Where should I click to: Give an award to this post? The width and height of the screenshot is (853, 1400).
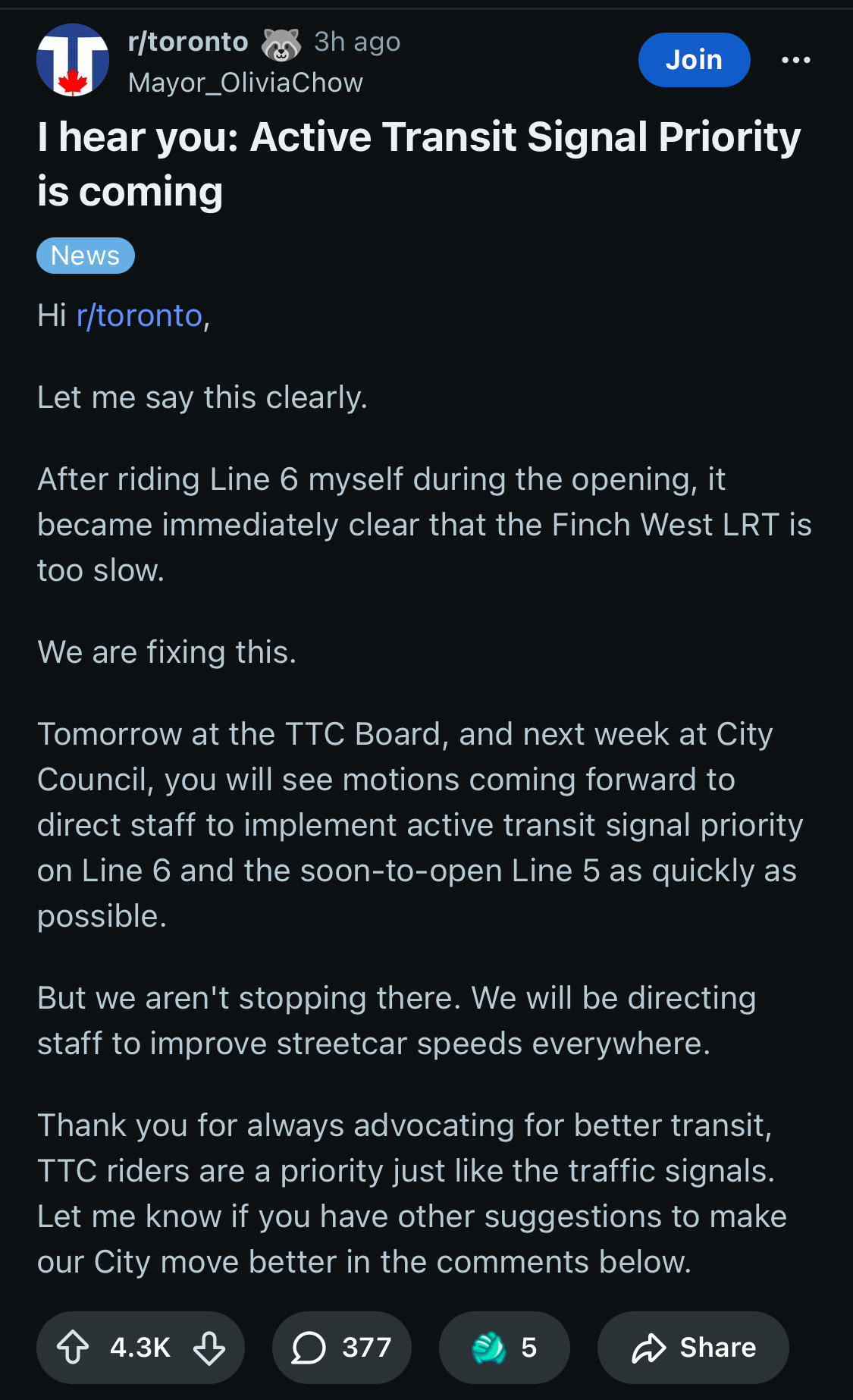point(503,1348)
